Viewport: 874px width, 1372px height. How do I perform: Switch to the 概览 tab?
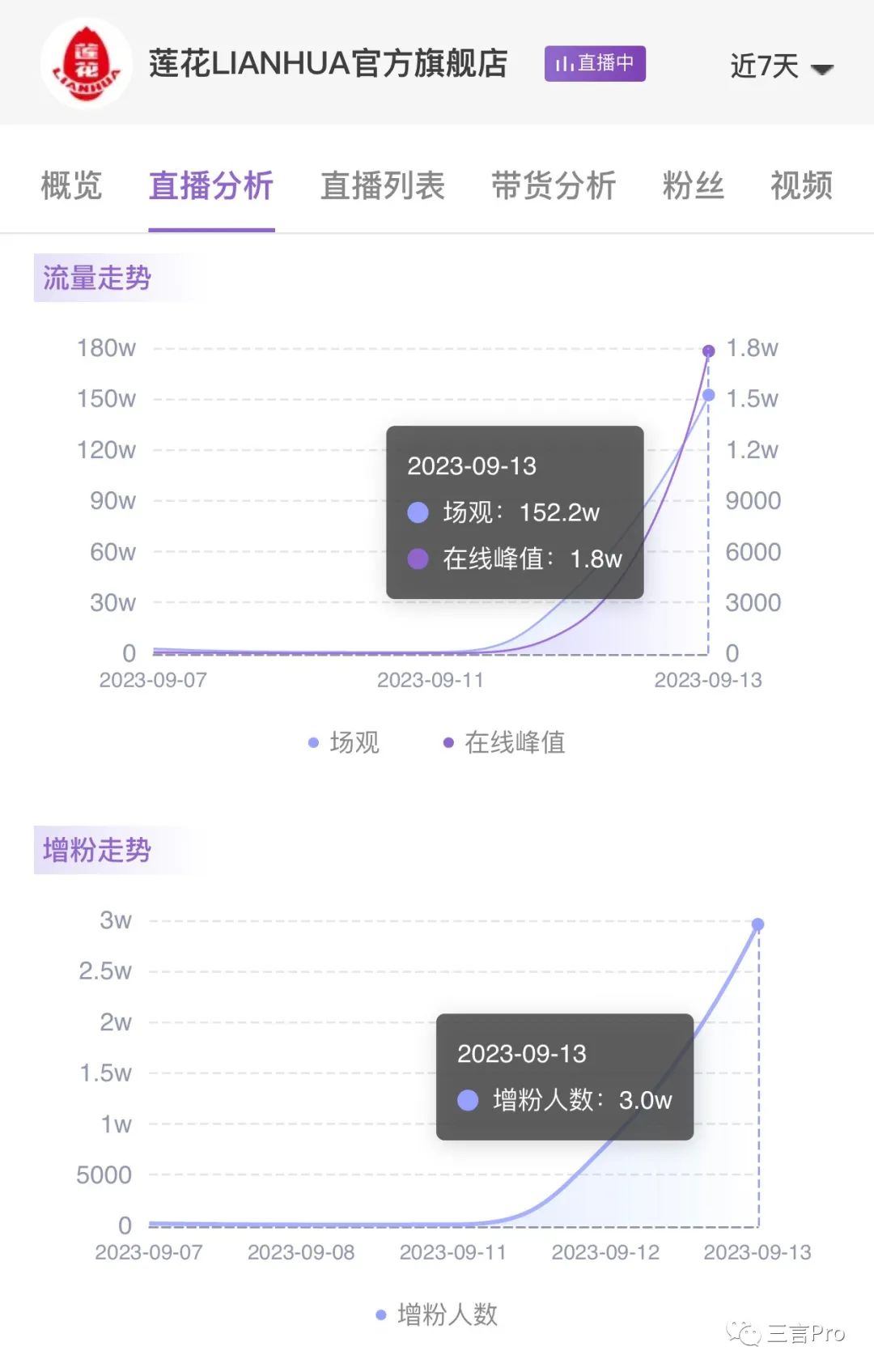71,185
